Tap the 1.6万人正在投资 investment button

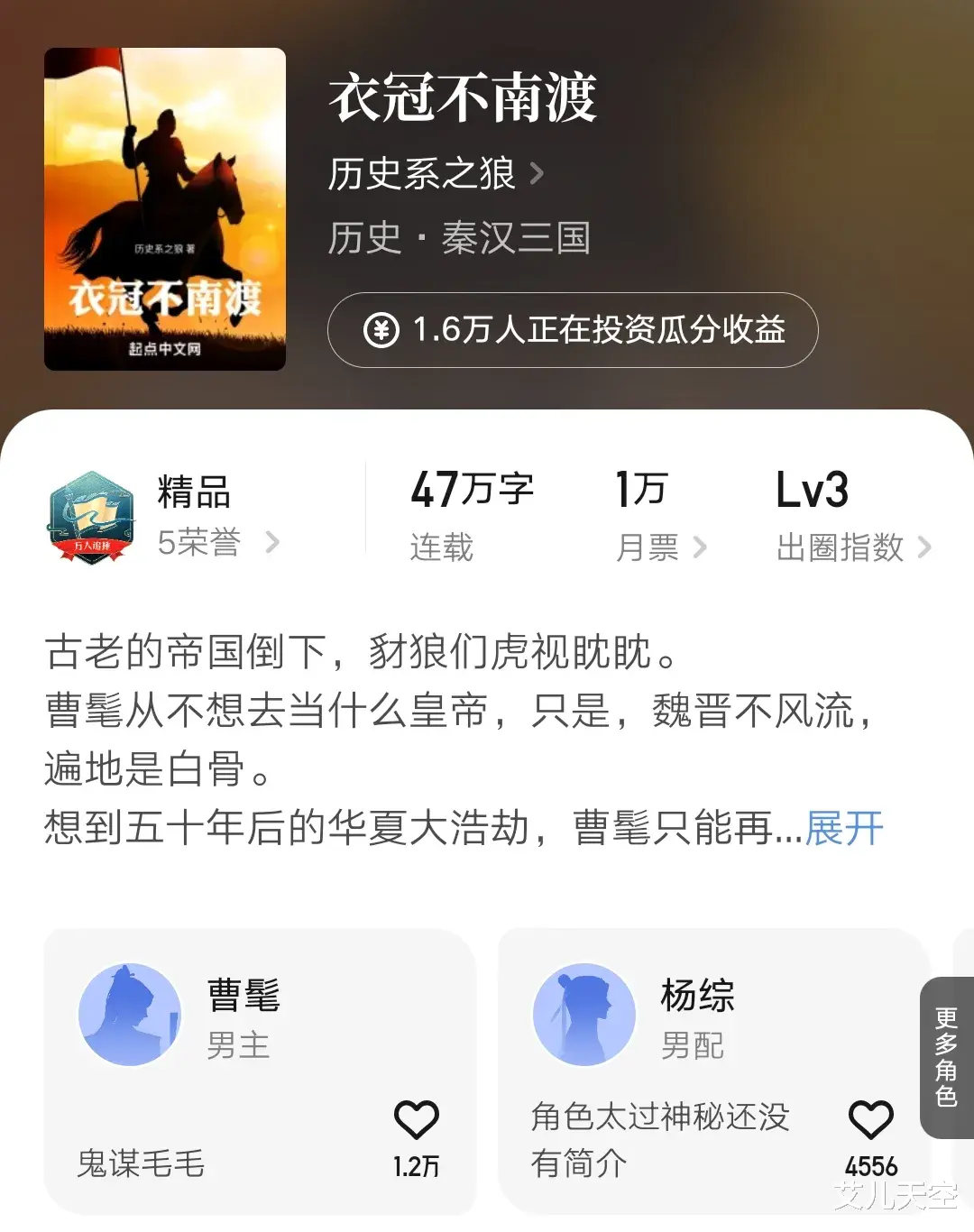tap(573, 330)
